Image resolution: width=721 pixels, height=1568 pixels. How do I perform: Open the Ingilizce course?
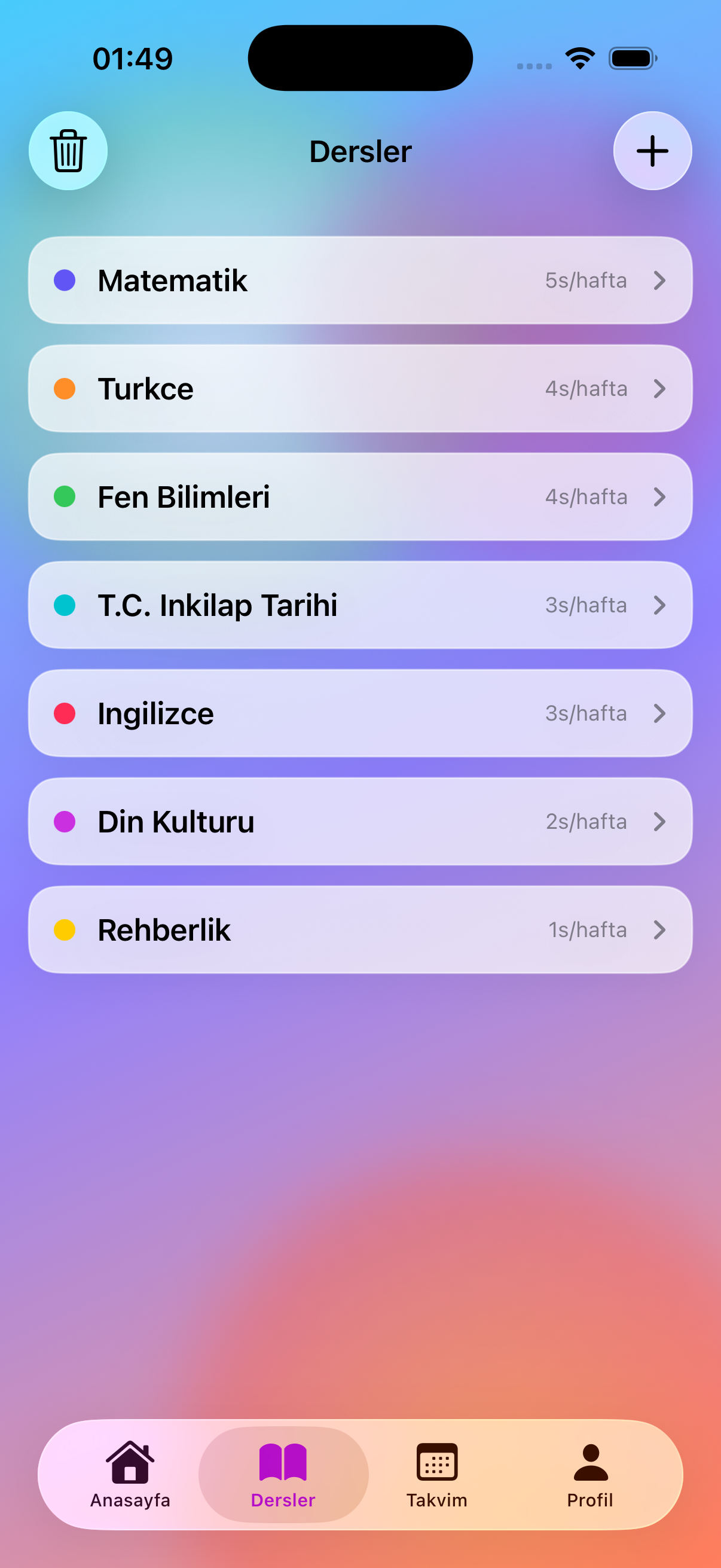[x=360, y=713]
